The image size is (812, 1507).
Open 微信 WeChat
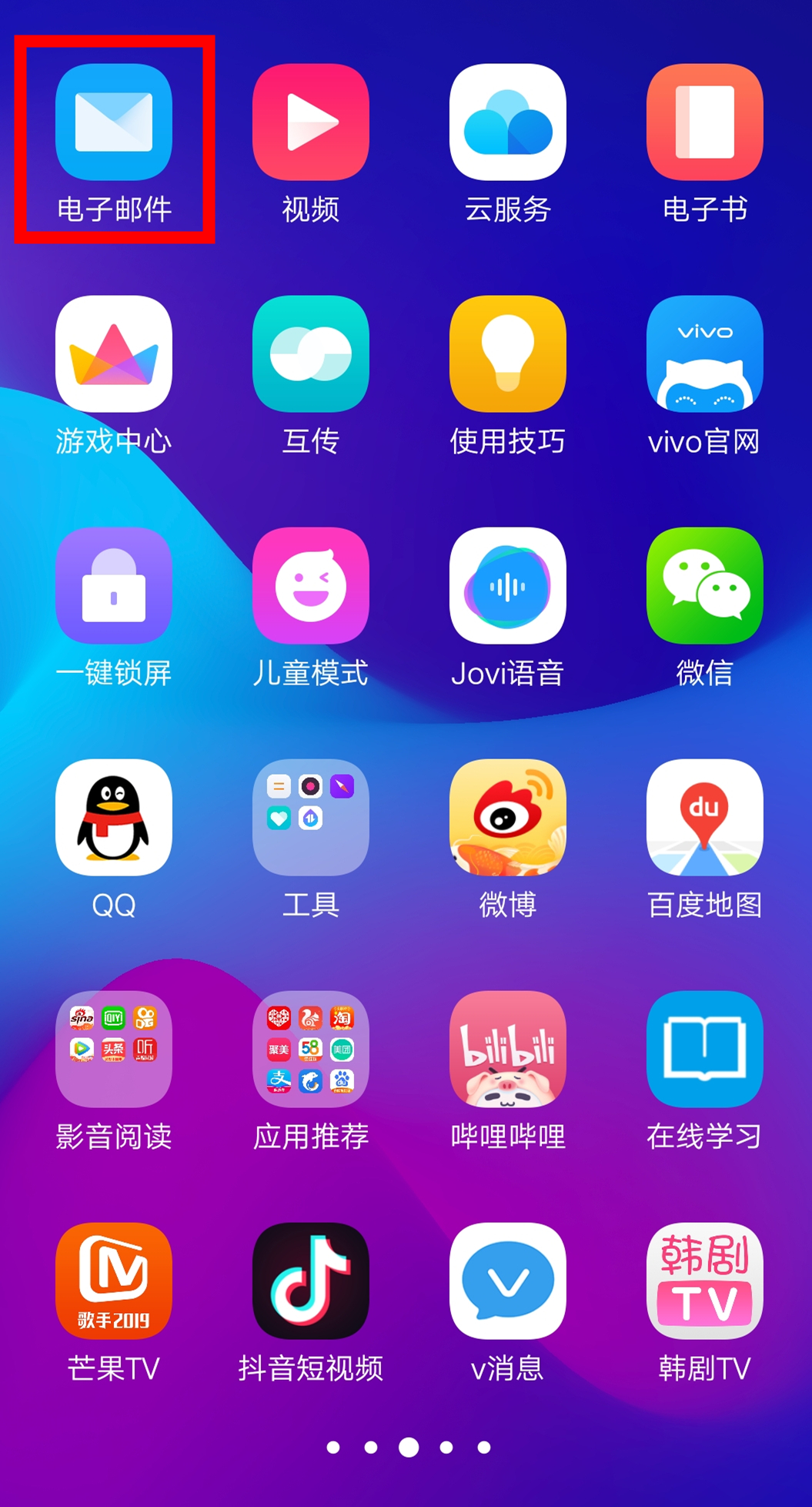(x=705, y=585)
